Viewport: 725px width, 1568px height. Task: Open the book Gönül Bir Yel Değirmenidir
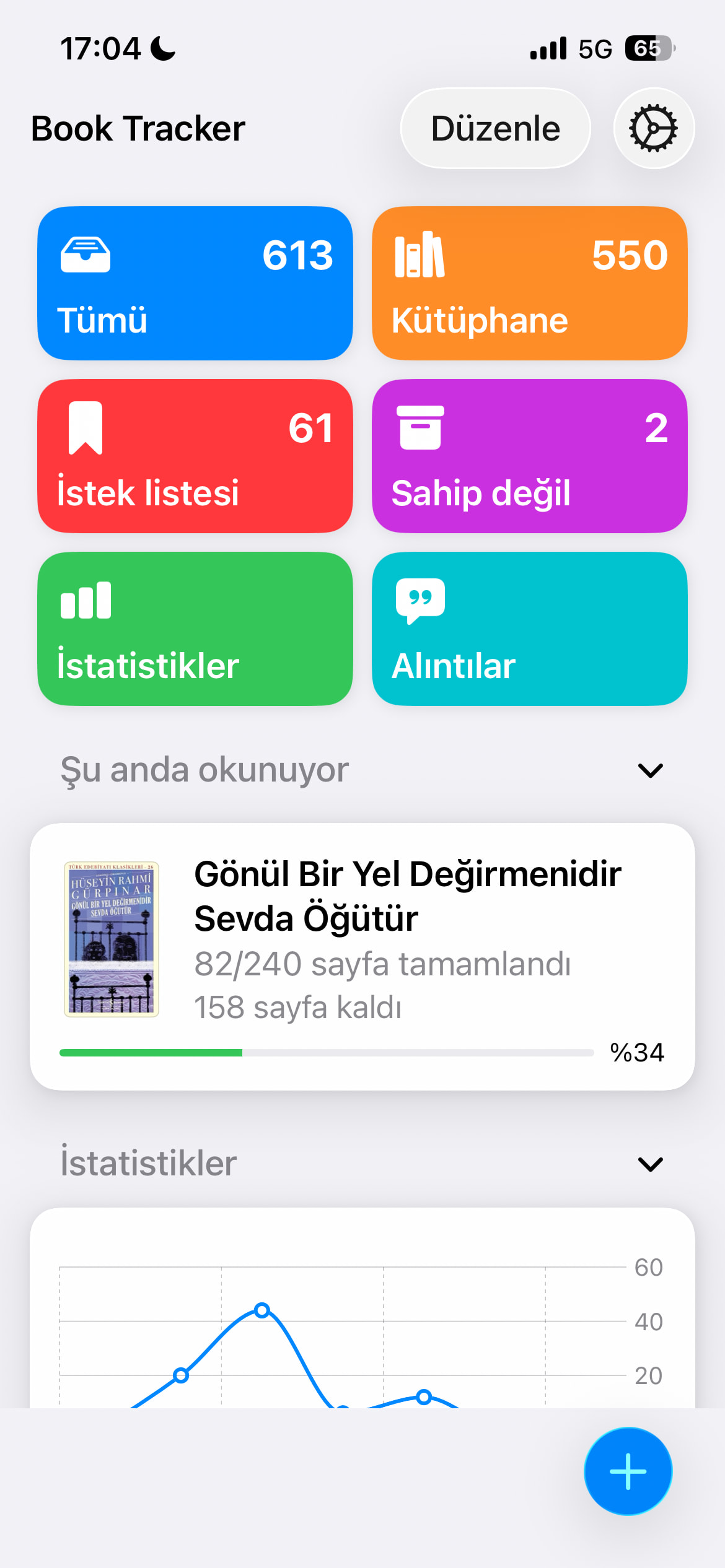[362, 956]
